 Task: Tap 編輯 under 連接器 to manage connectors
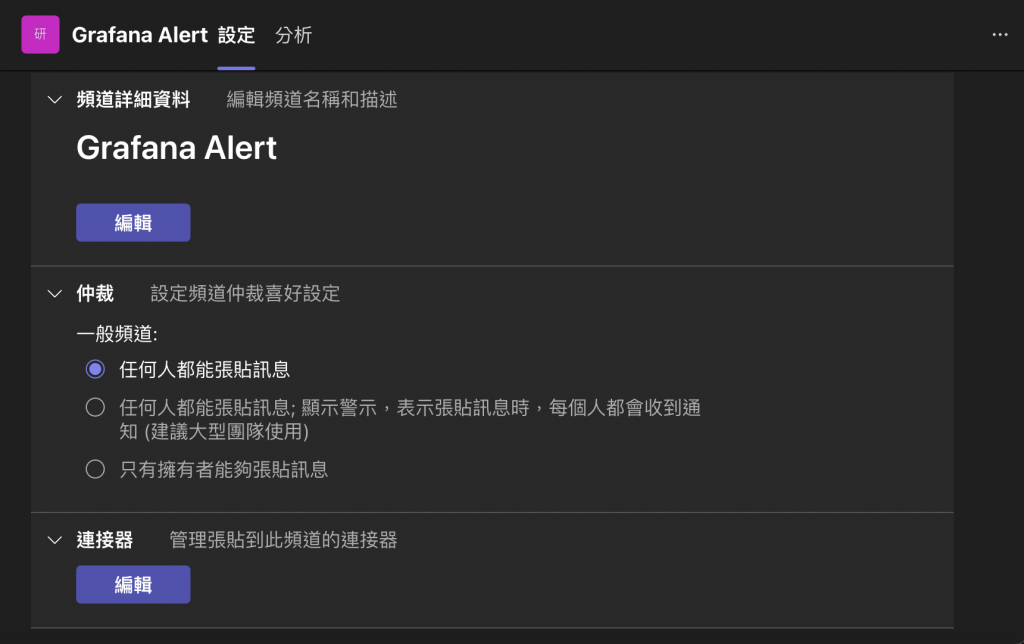(x=133, y=585)
